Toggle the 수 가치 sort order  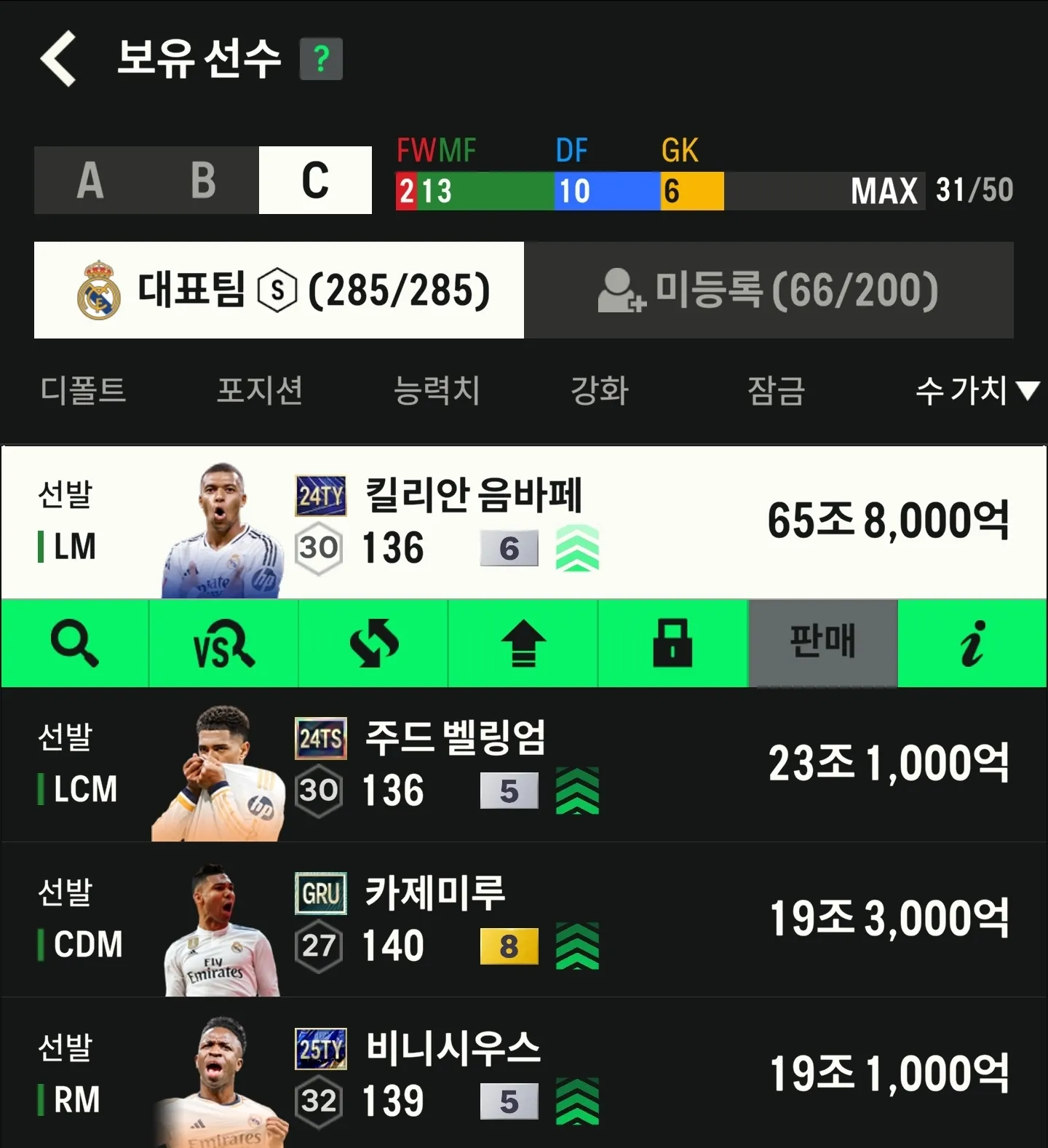[975, 390]
